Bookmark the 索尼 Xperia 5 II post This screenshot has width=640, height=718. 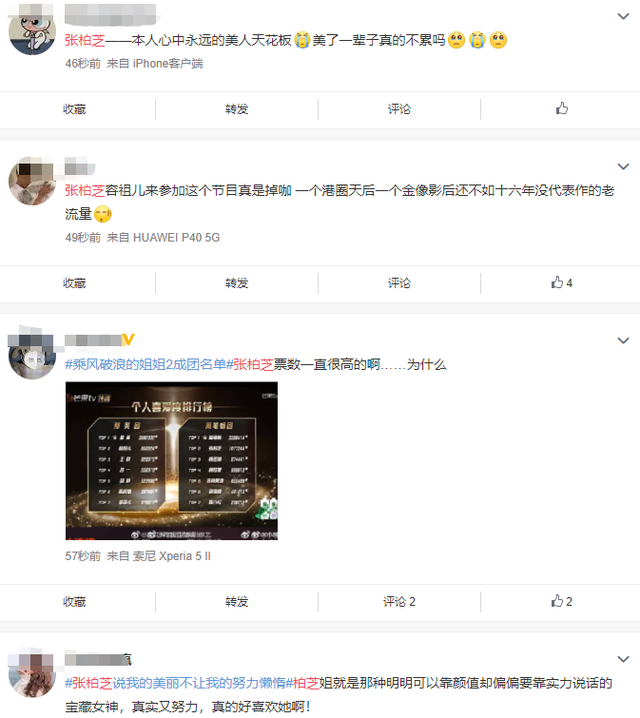(75, 601)
